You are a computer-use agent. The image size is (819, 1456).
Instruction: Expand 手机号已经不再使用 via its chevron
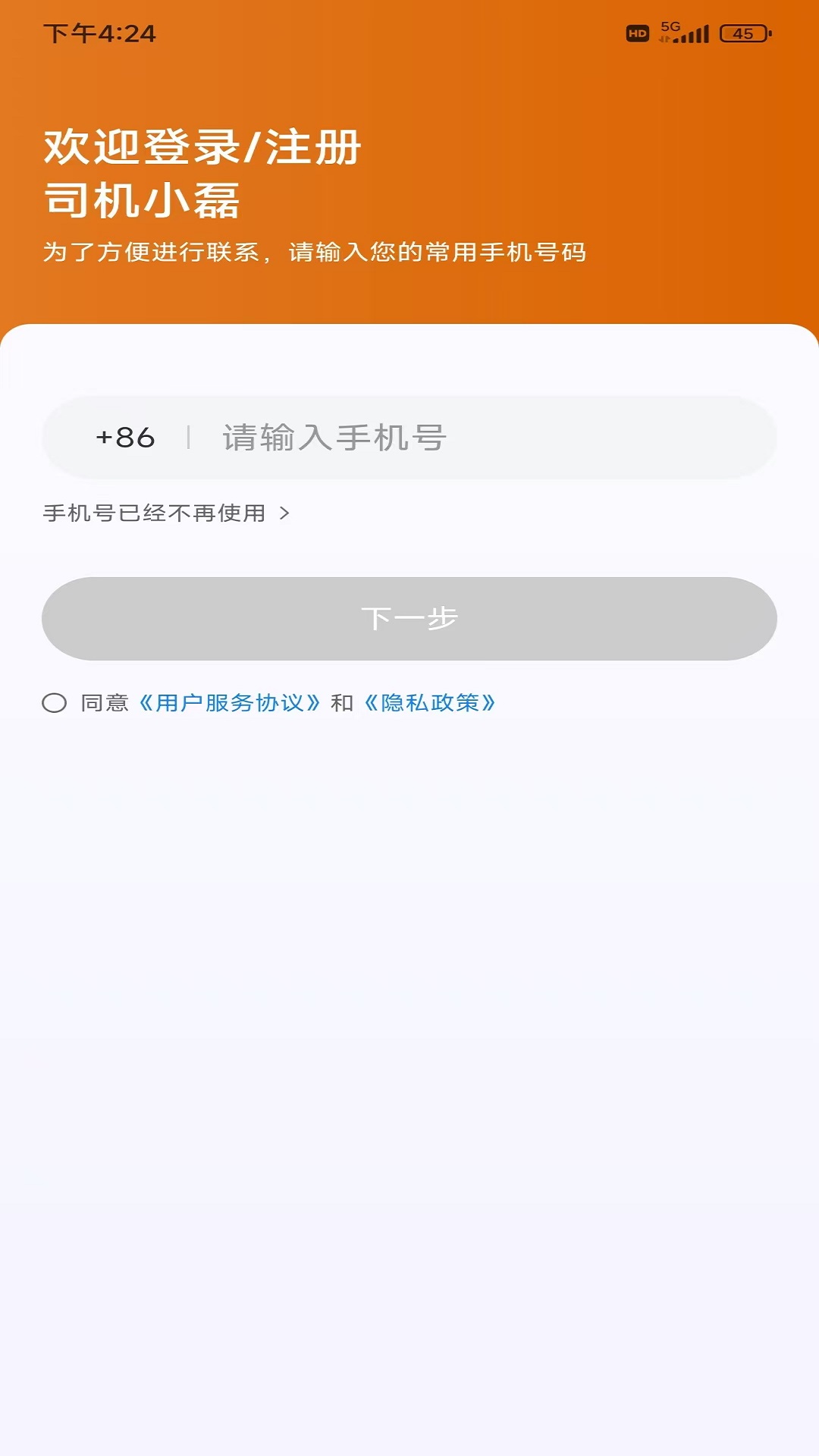pos(284,513)
